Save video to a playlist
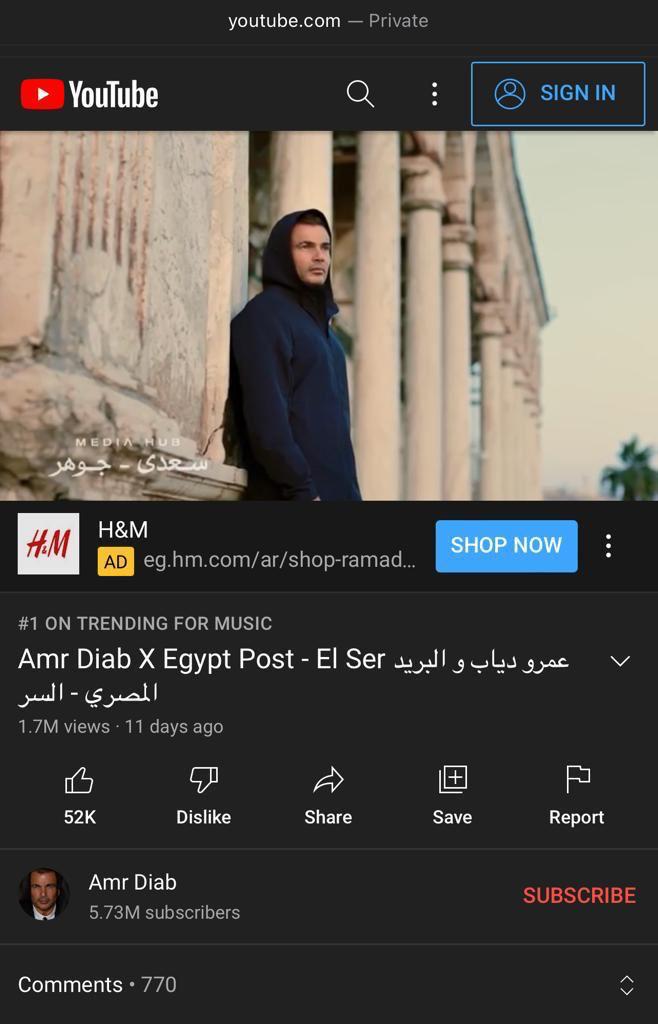Image resolution: width=658 pixels, height=1024 pixels. (452, 795)
